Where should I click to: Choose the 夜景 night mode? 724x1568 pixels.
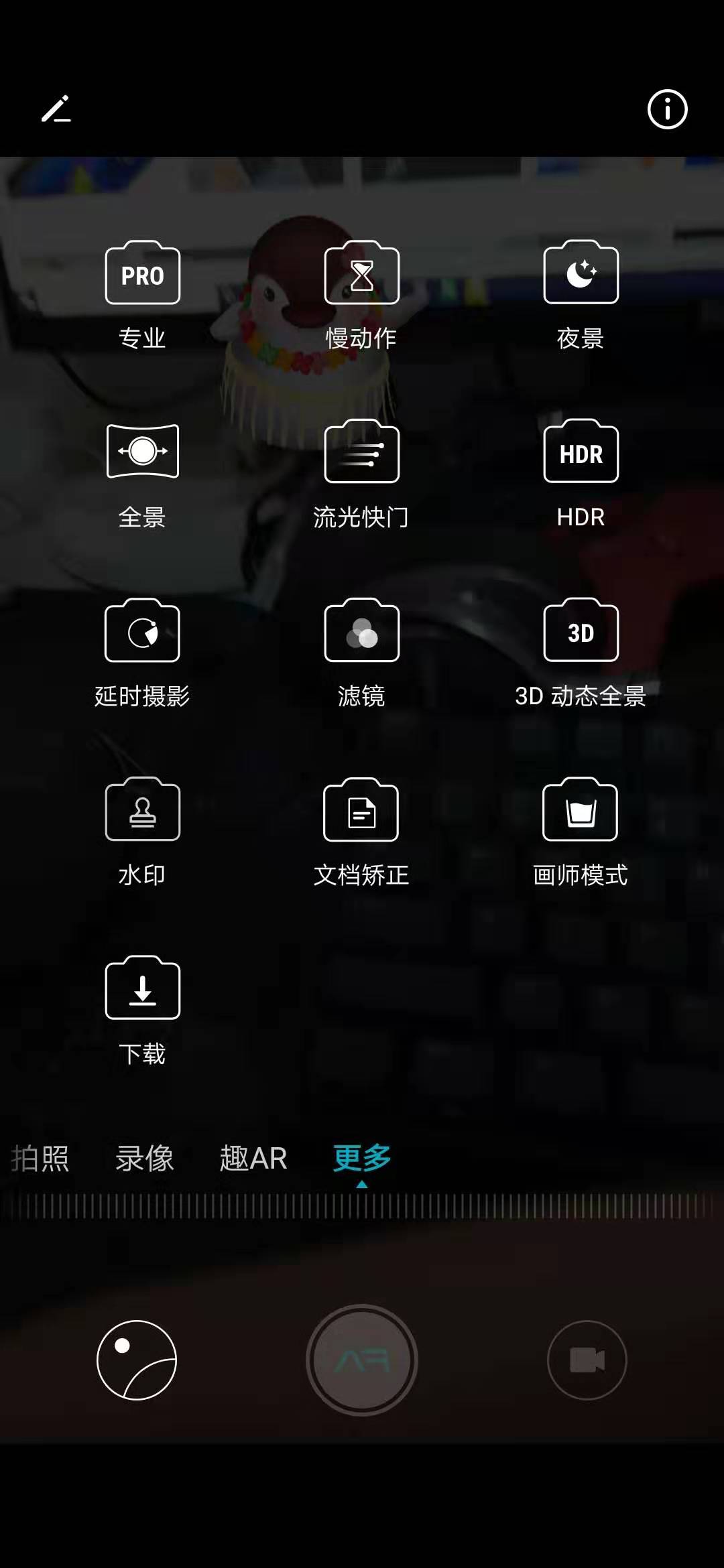(581, 295)
